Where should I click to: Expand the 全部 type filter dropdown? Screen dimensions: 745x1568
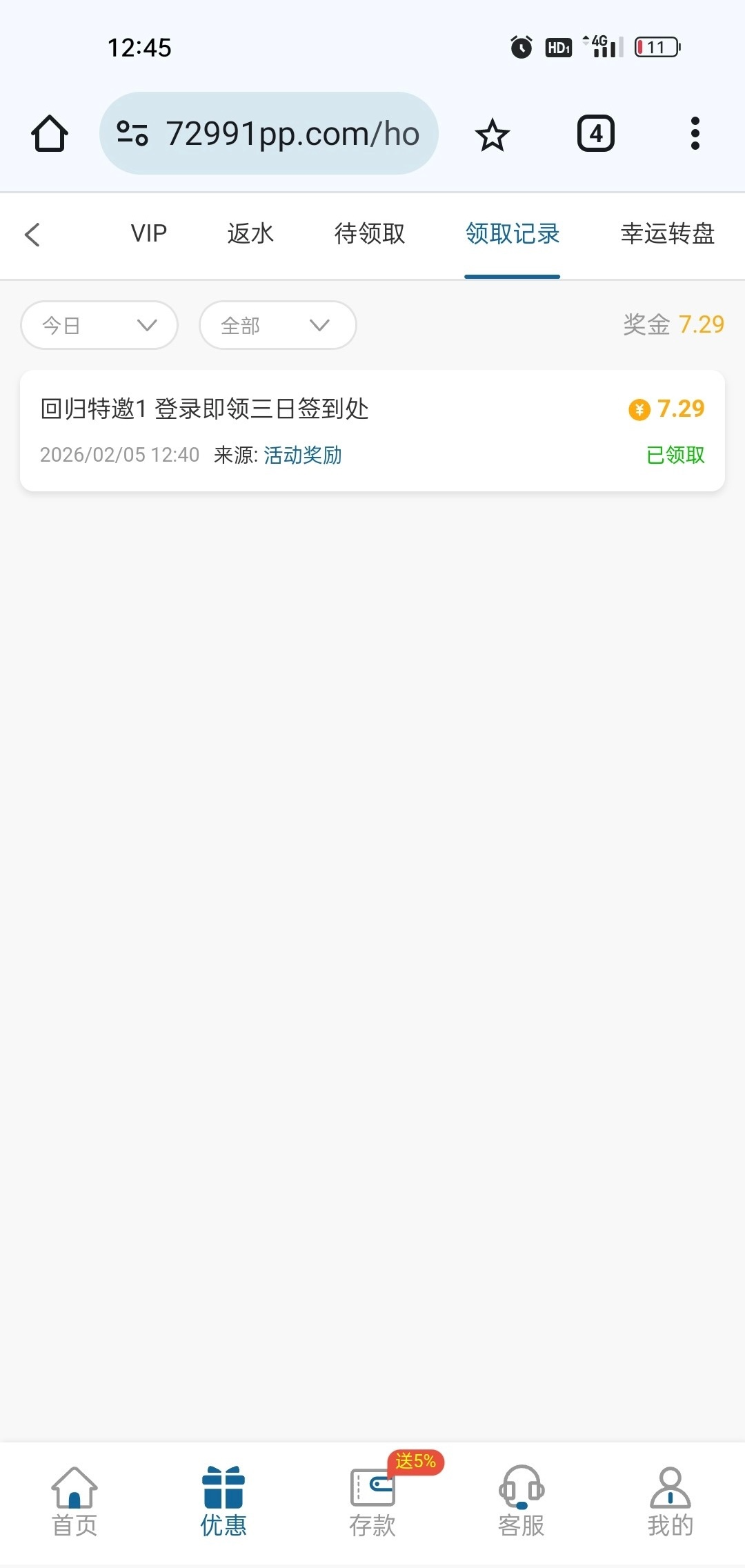pyautogui.click(x=277, y=325)
